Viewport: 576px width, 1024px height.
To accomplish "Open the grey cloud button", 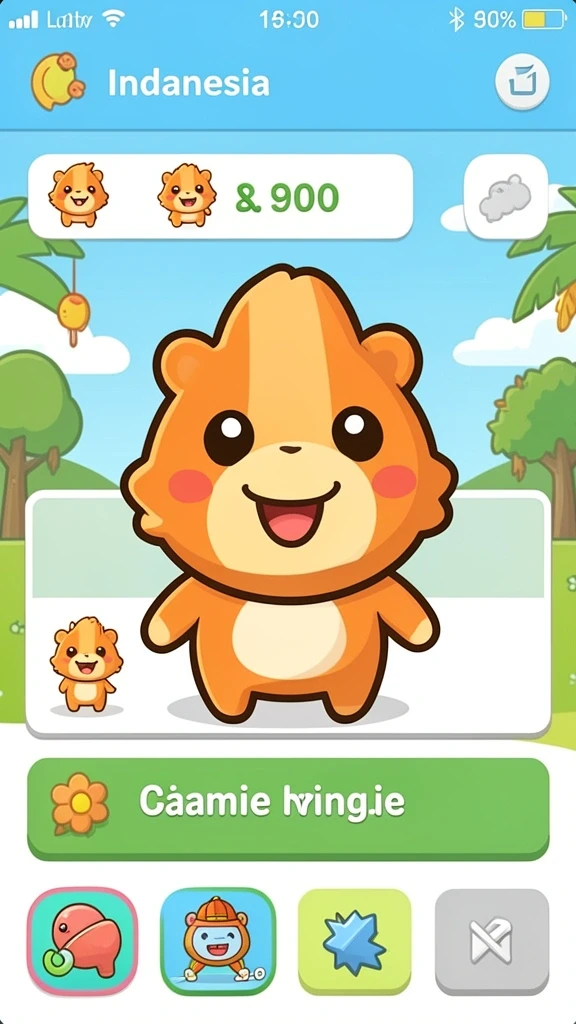I will coord(505,197).
